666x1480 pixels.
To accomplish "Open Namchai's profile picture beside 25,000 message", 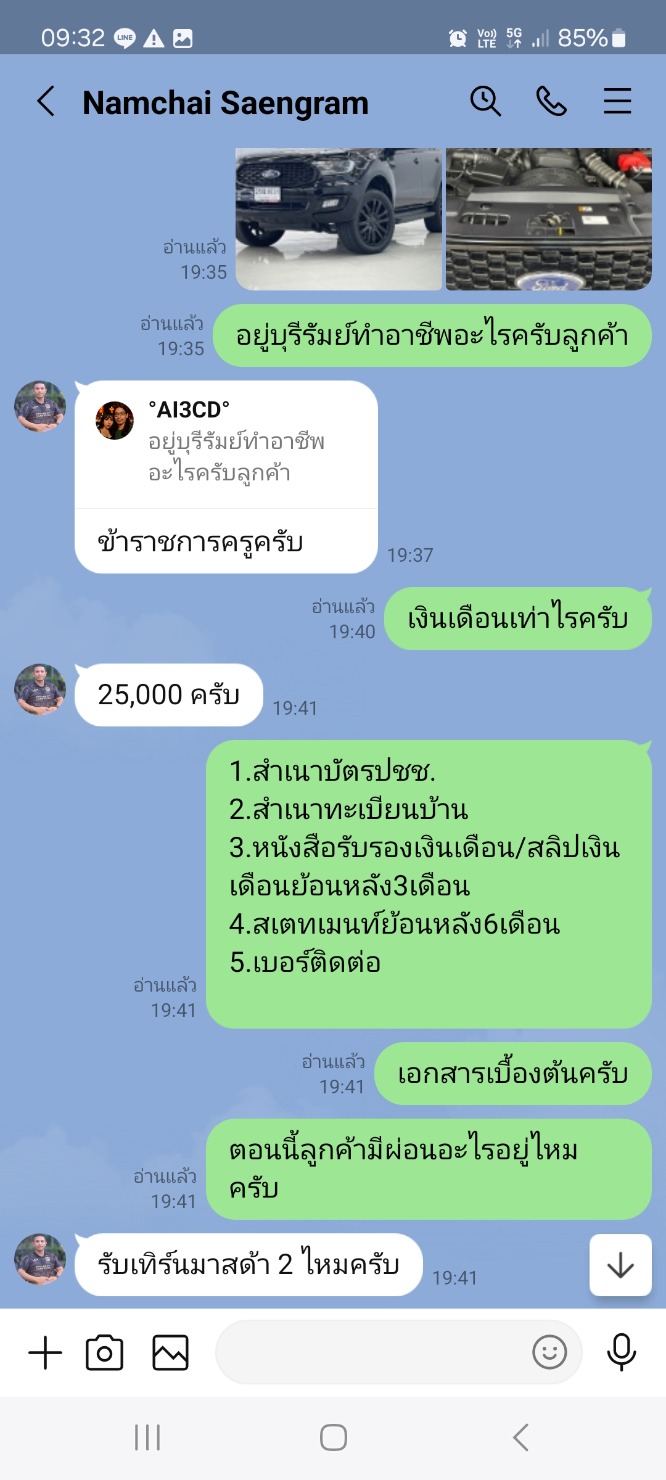I will point(40,690).
